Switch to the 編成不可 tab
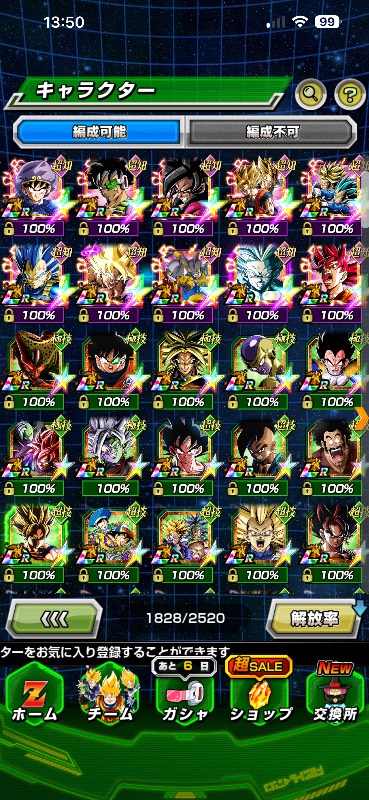Screen dimensions: 369x800 click(x=272, y=132)
